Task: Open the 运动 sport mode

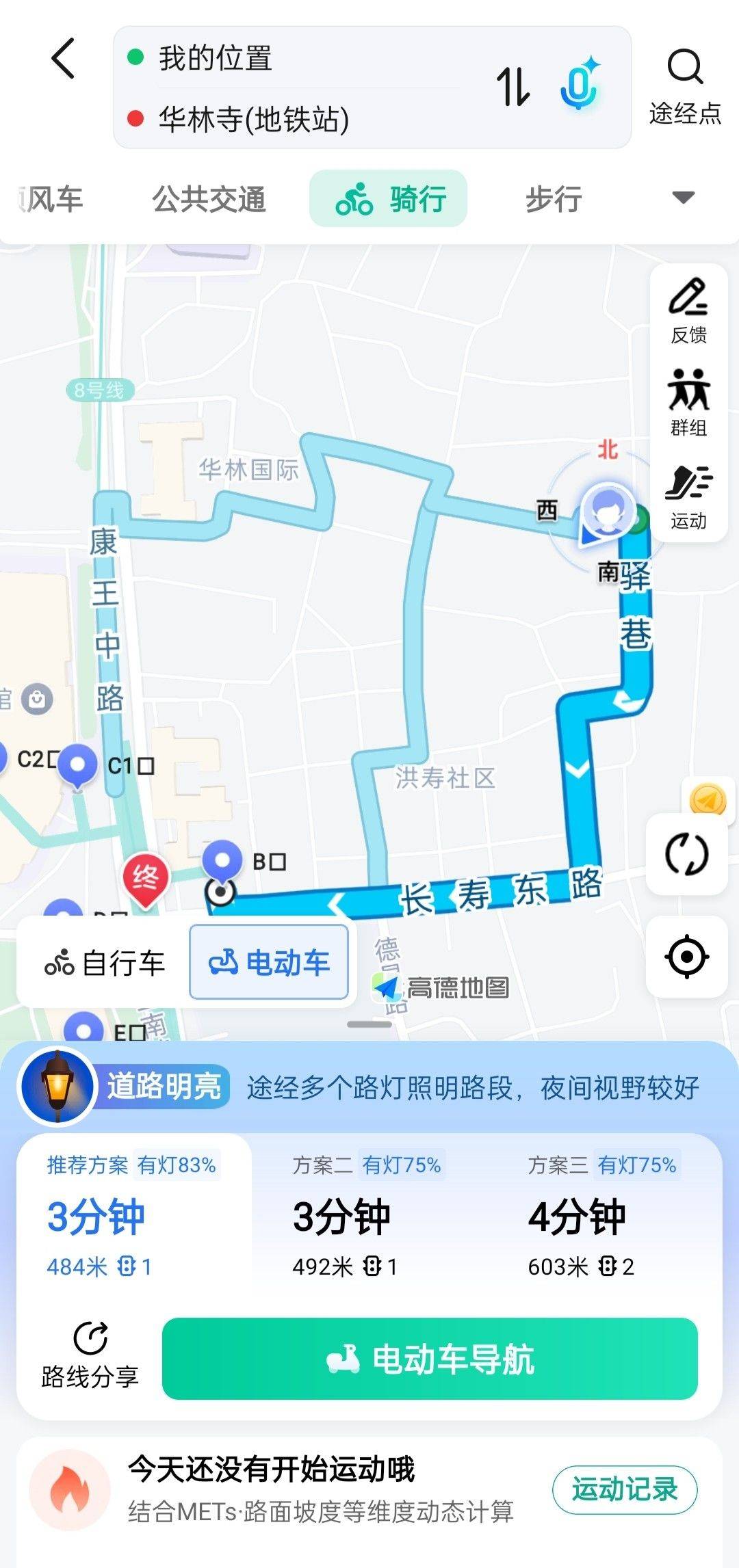Action: coord(688,497)
